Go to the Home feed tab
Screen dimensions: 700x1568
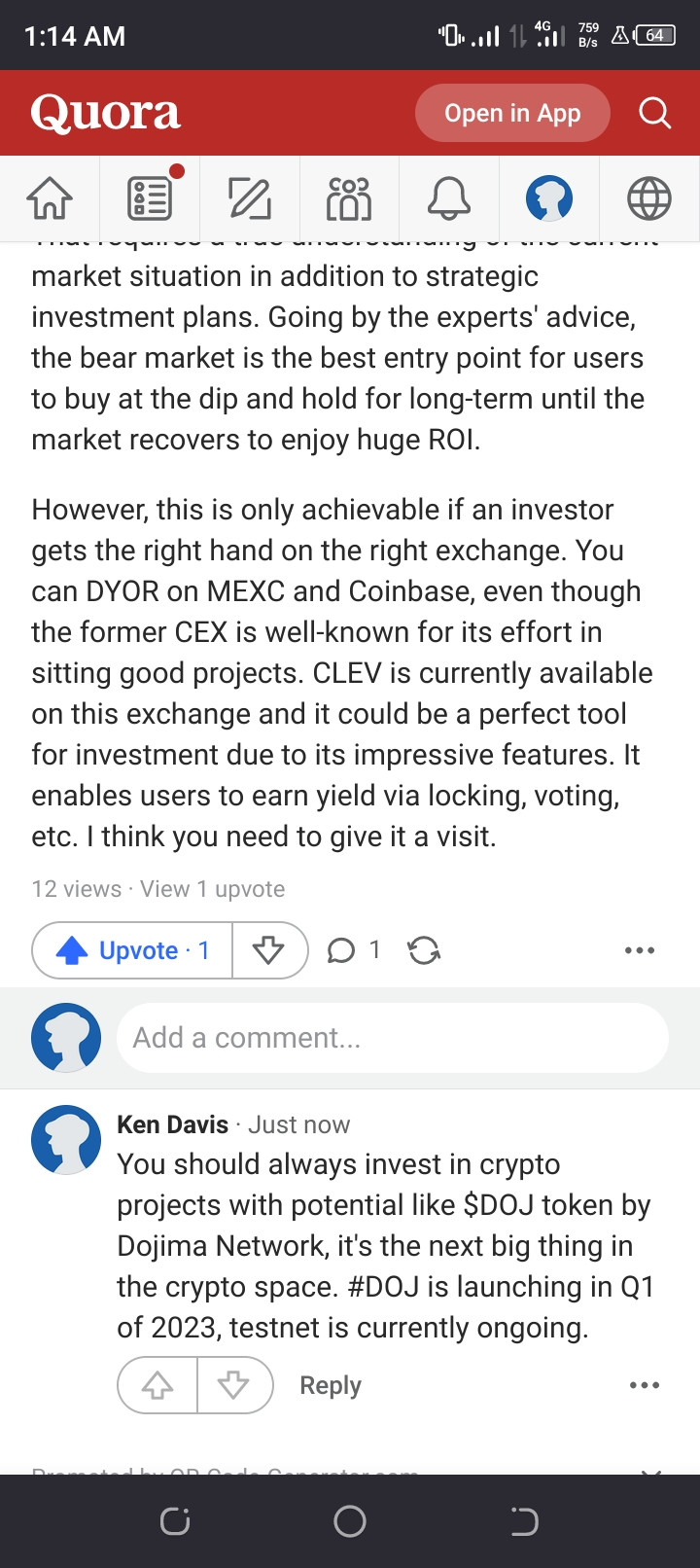tap(50, 198)
